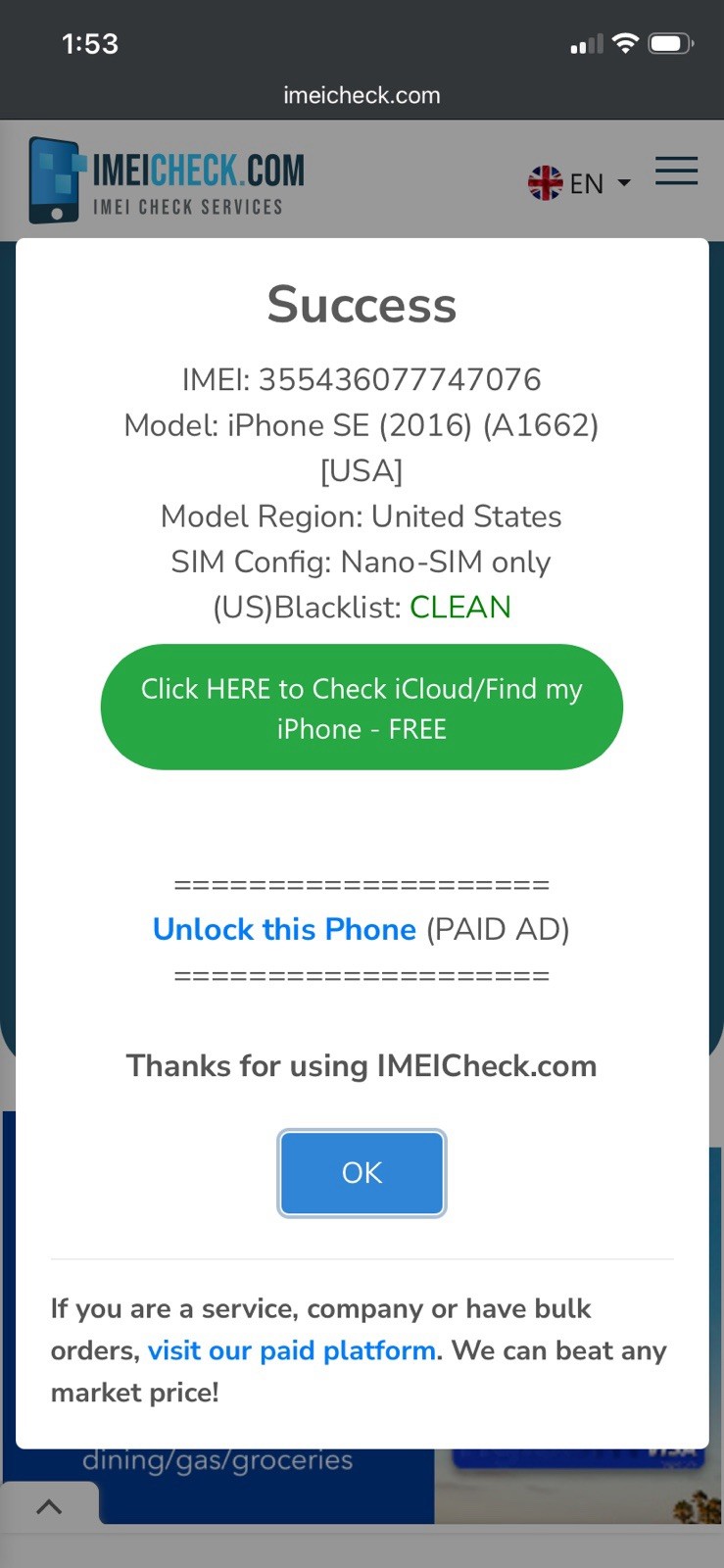Tap the up chevron at bottom left
Image resolution: width=724 pixels, height=1568 pixels.
(49, 1506)
